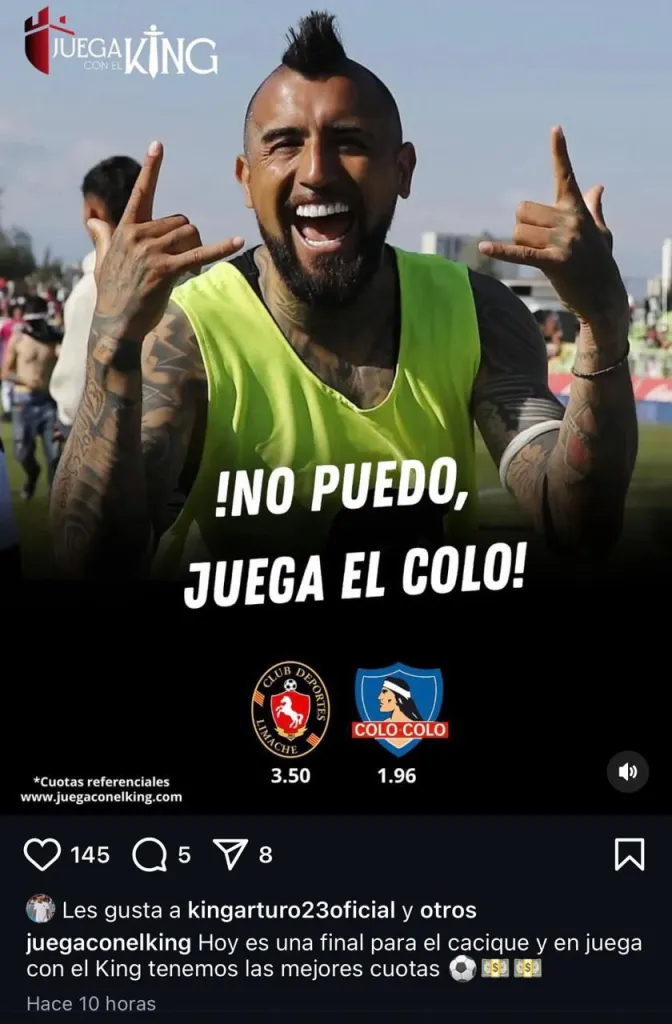Share the post via send icon
Viewport: 672px width, 1024px height.
[231, 854]
